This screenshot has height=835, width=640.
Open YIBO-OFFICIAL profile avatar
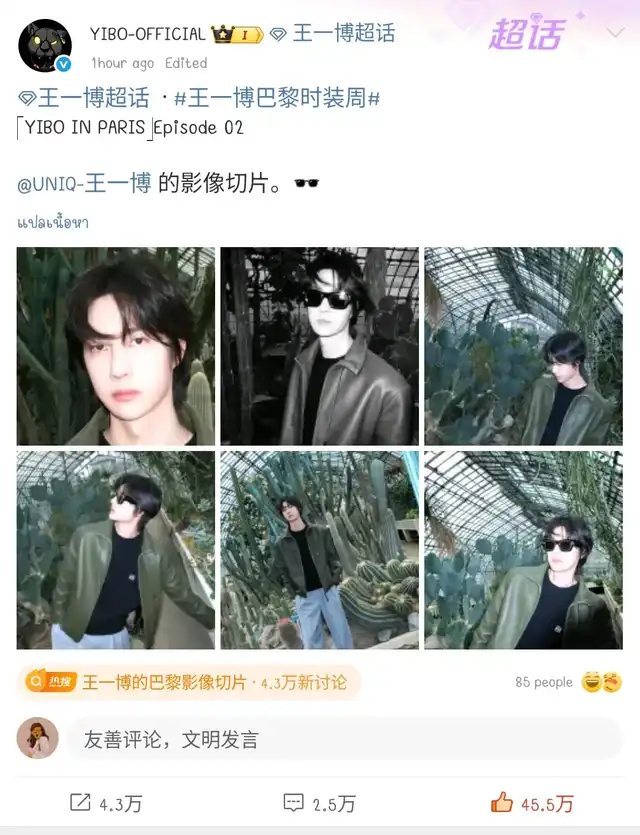click(45, 46)
